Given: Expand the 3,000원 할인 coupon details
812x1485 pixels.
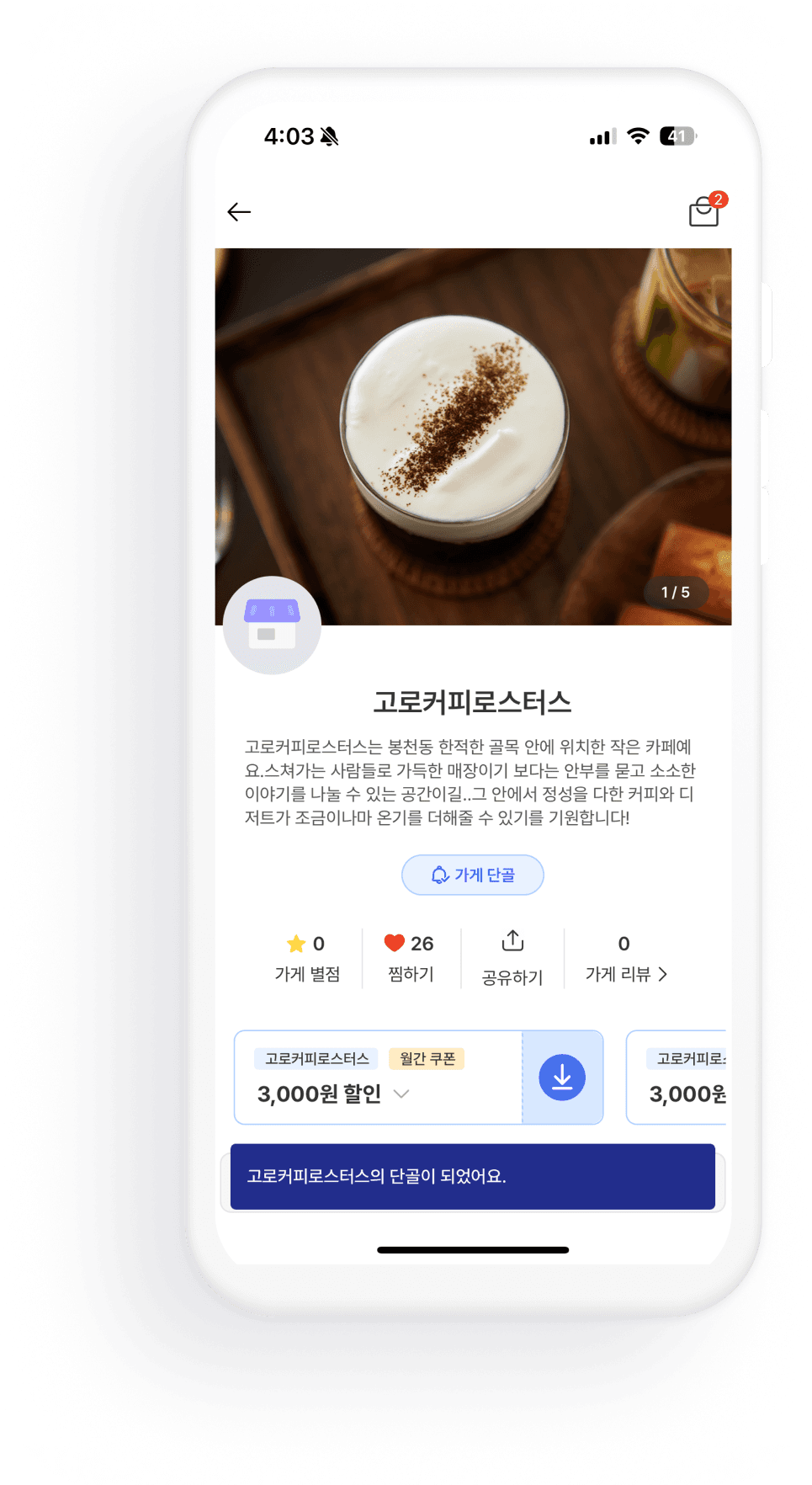Looking at the screenshot, I should [x=401, y=1094].
